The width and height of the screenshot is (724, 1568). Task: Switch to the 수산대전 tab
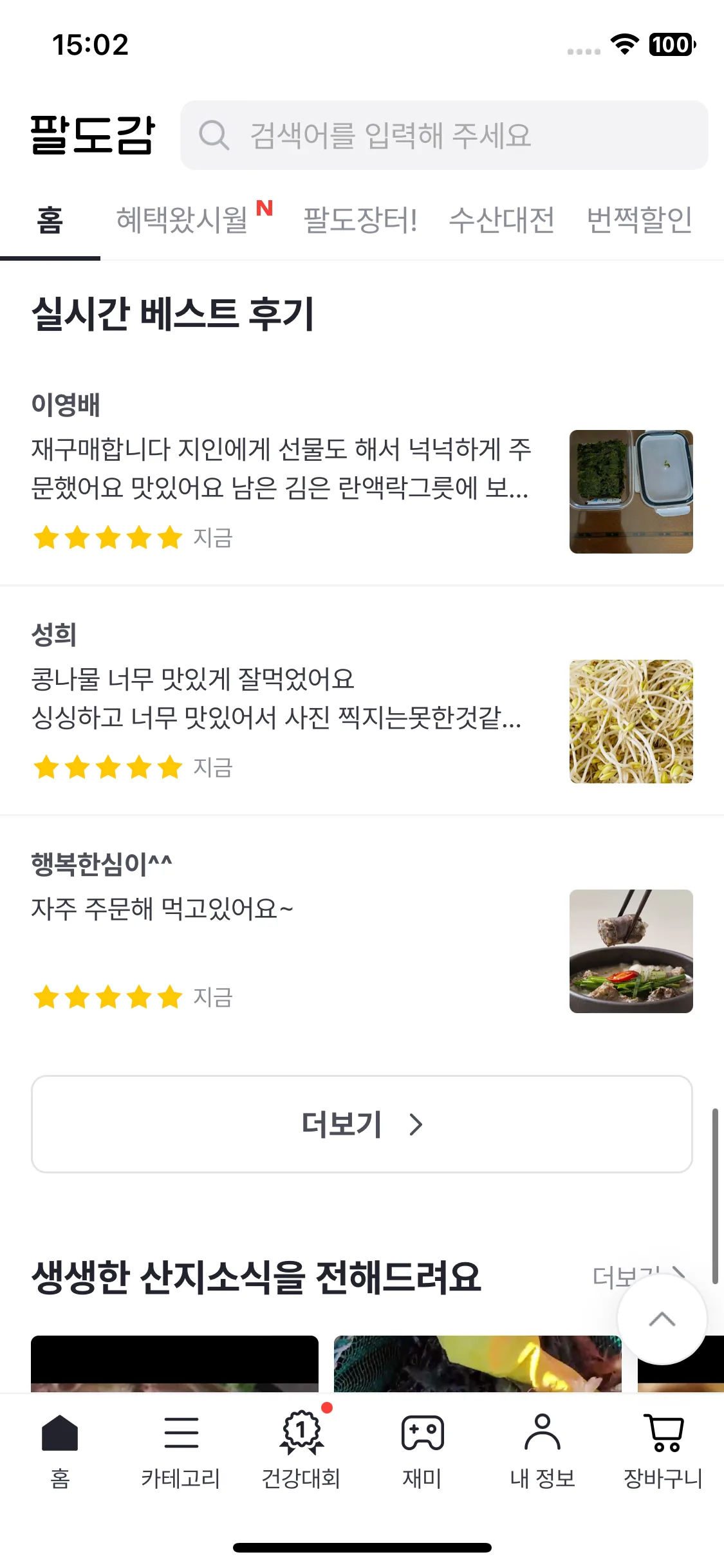tap(505, 219)
